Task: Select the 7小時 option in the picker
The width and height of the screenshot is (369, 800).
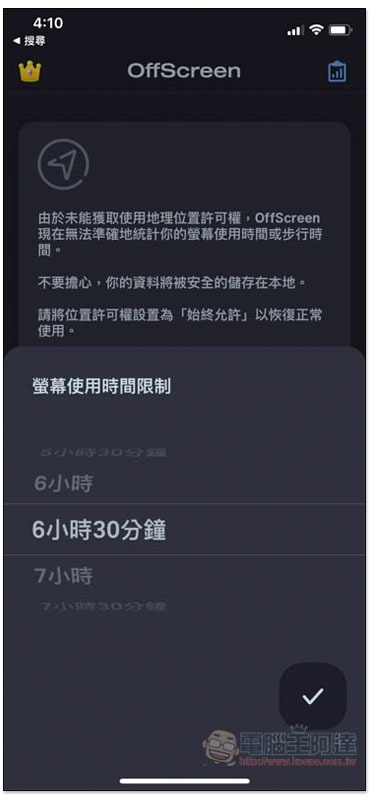Action: pyautogui.click(x=64, y=576)
